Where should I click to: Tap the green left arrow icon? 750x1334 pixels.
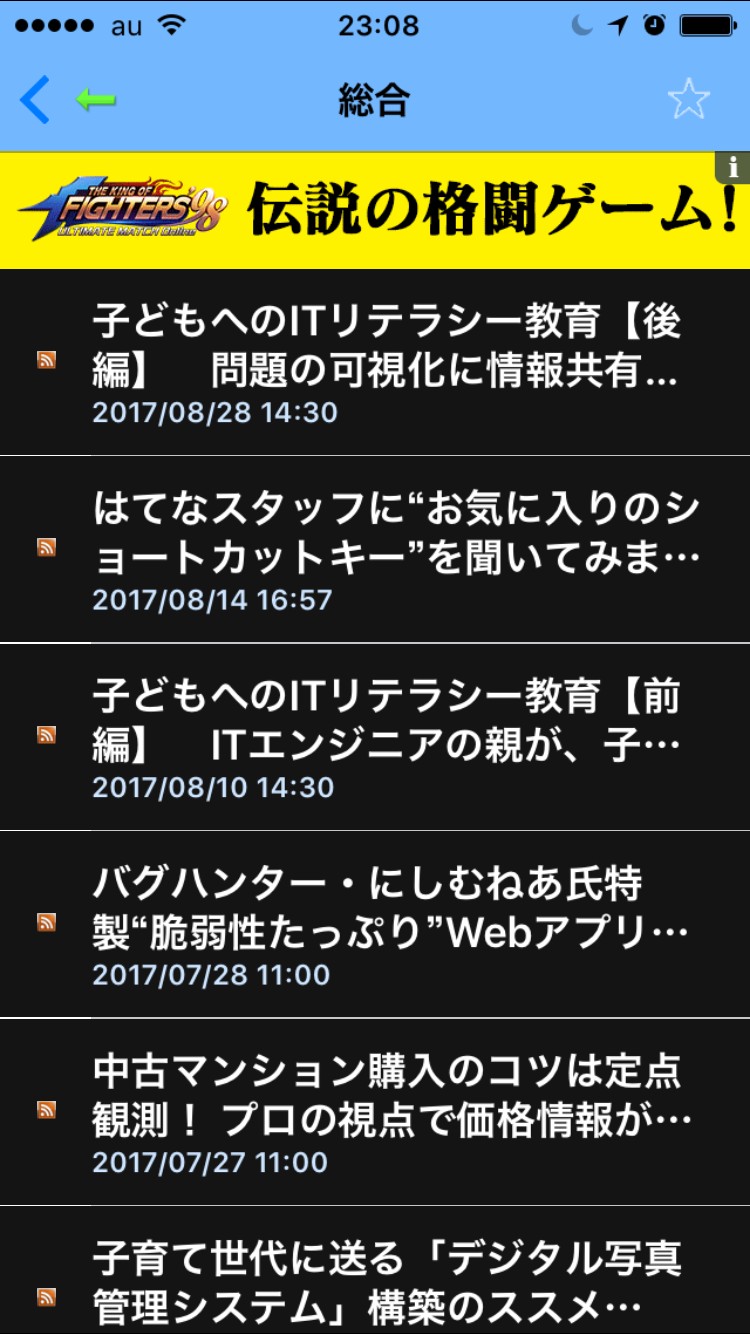(x=96, y=99)
